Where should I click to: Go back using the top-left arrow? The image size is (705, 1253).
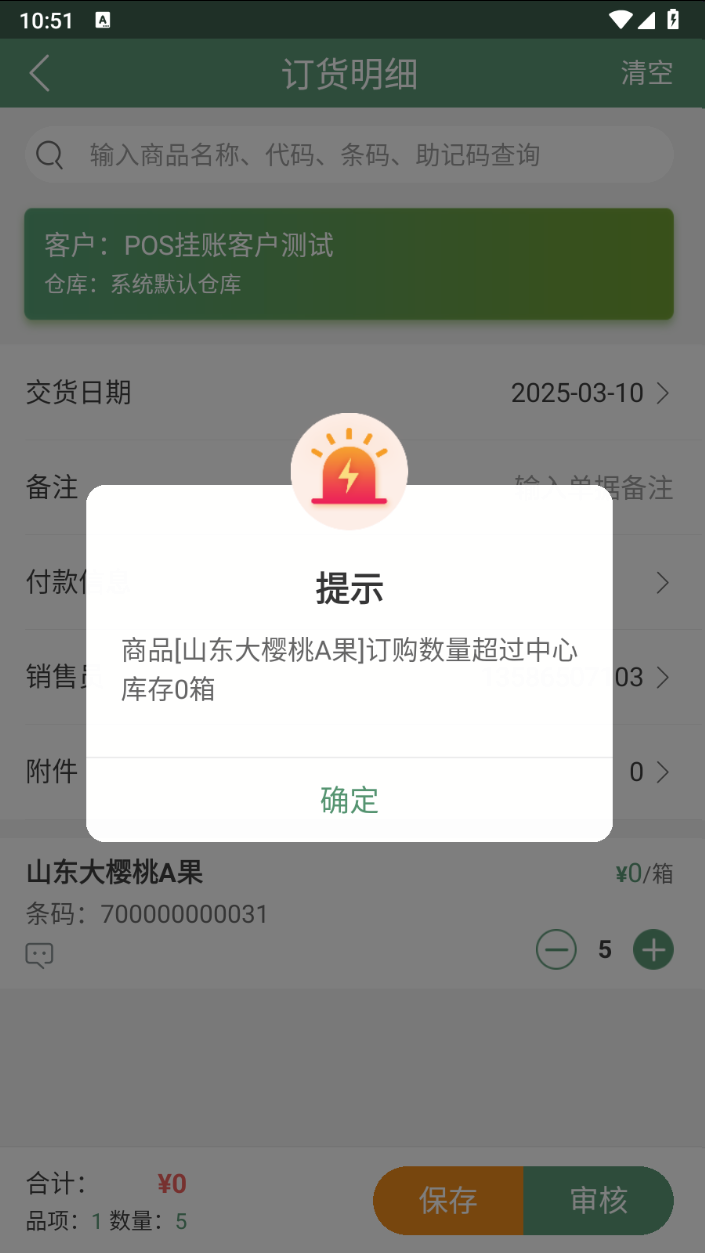pyautogui.click(x=39, y=74)
